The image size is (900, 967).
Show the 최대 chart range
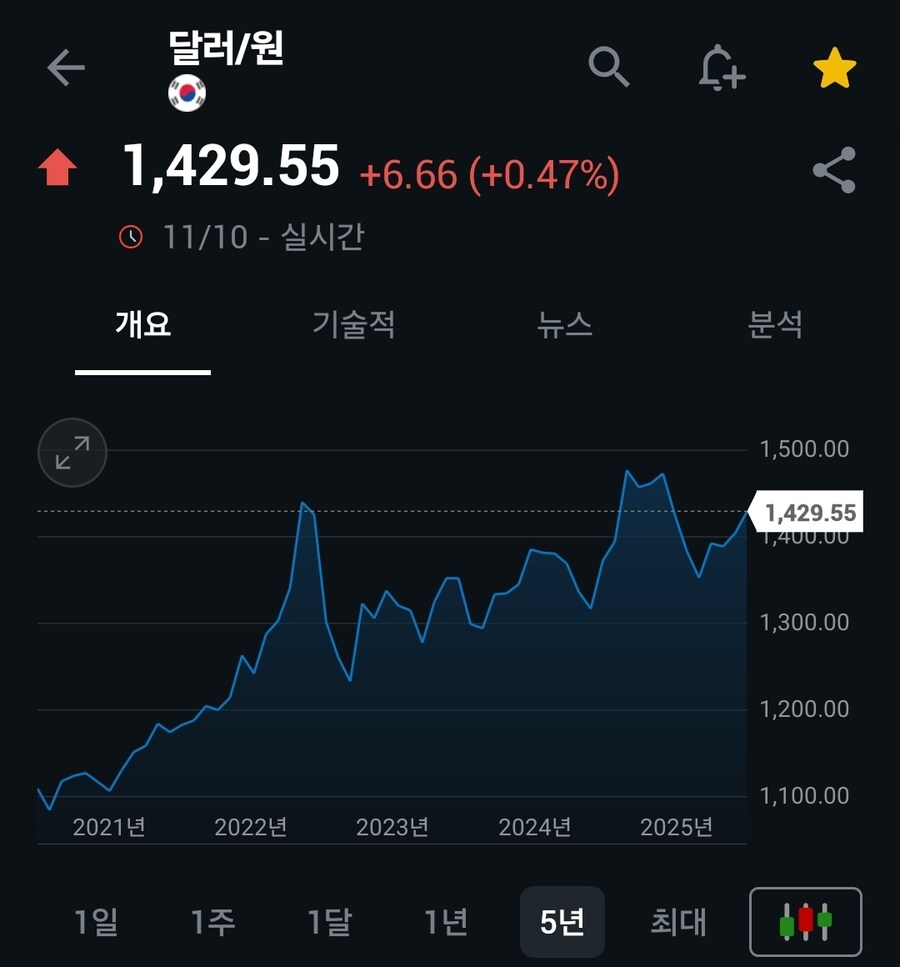click(678, 922)
